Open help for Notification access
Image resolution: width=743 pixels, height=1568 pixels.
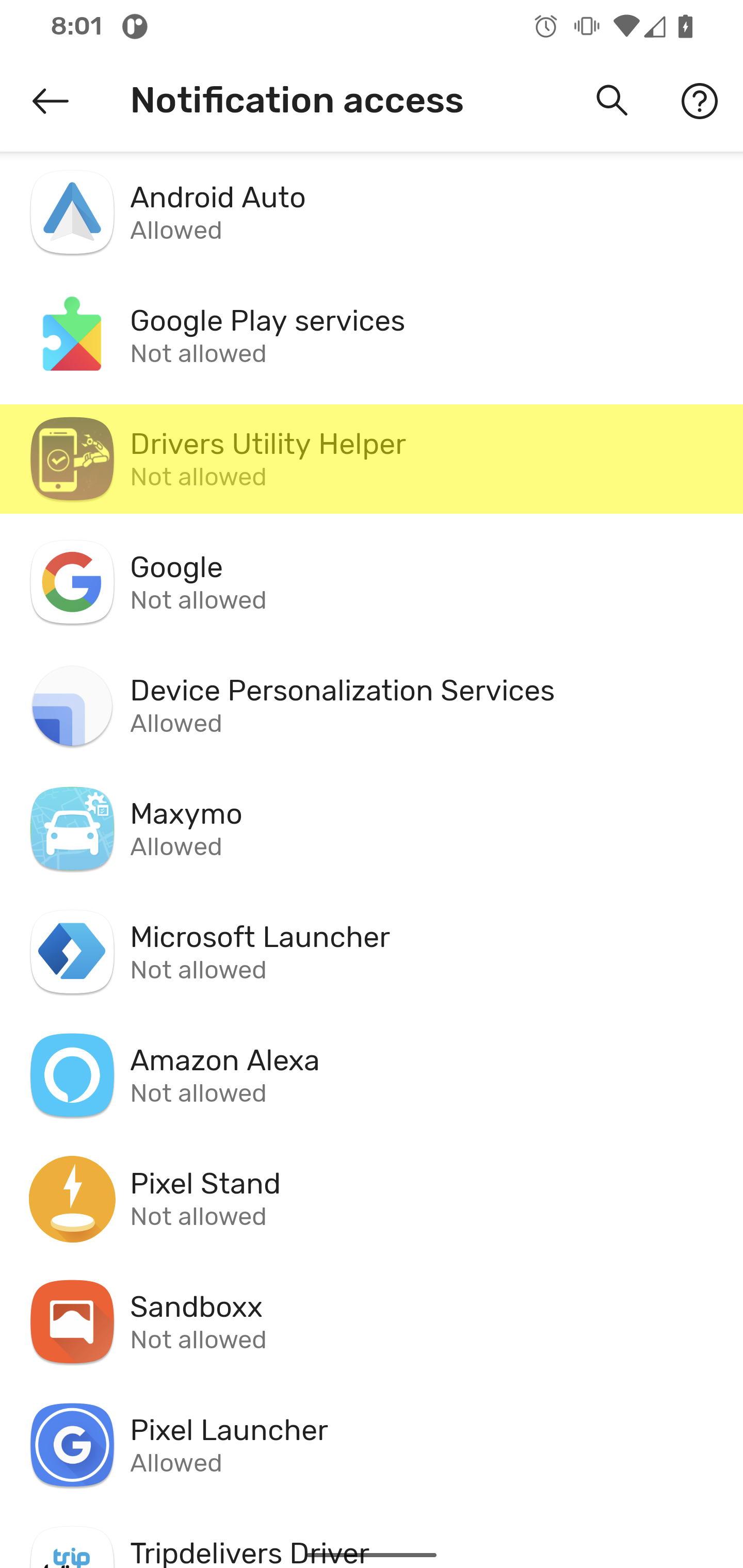click(699, 101)
